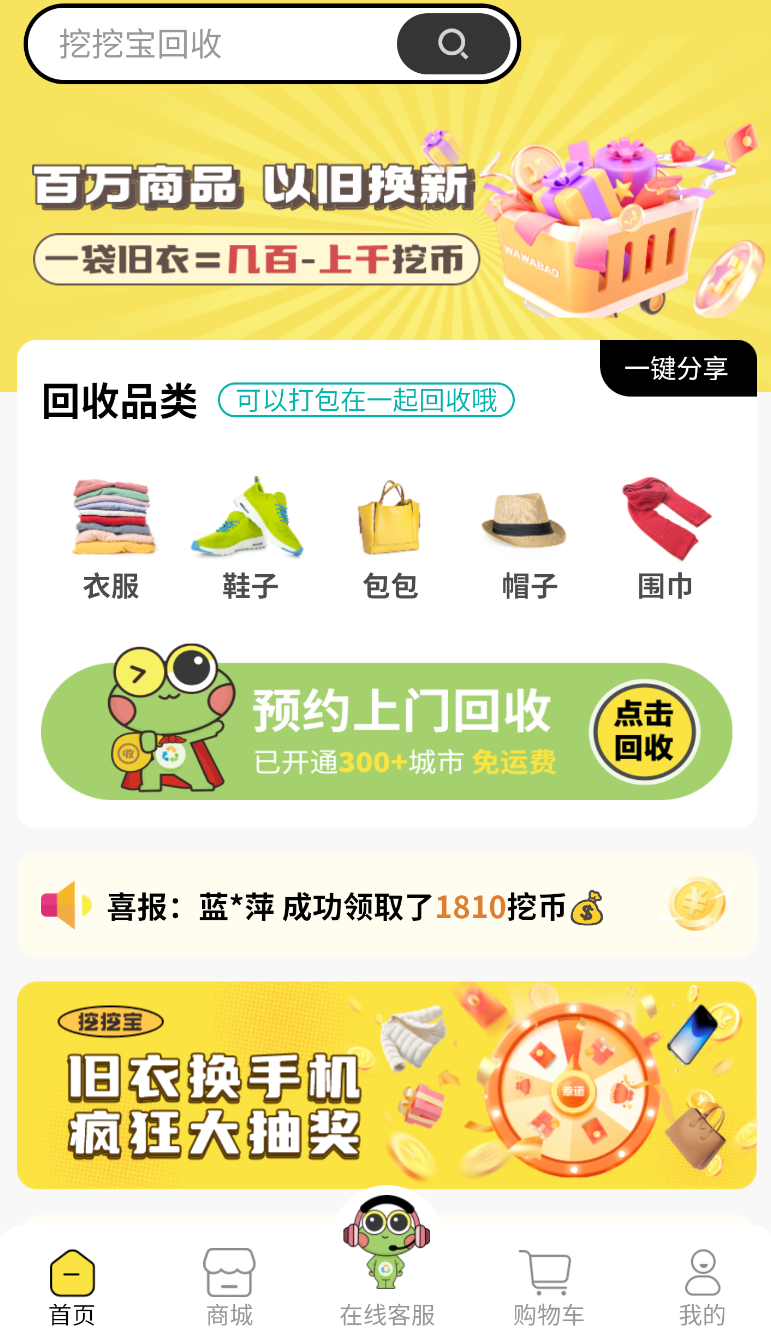Image resolution: width=771 pixels, height=1341 pixels.
Task: Tap the 挖挖宝回收 search field
Action: point(212,44)
